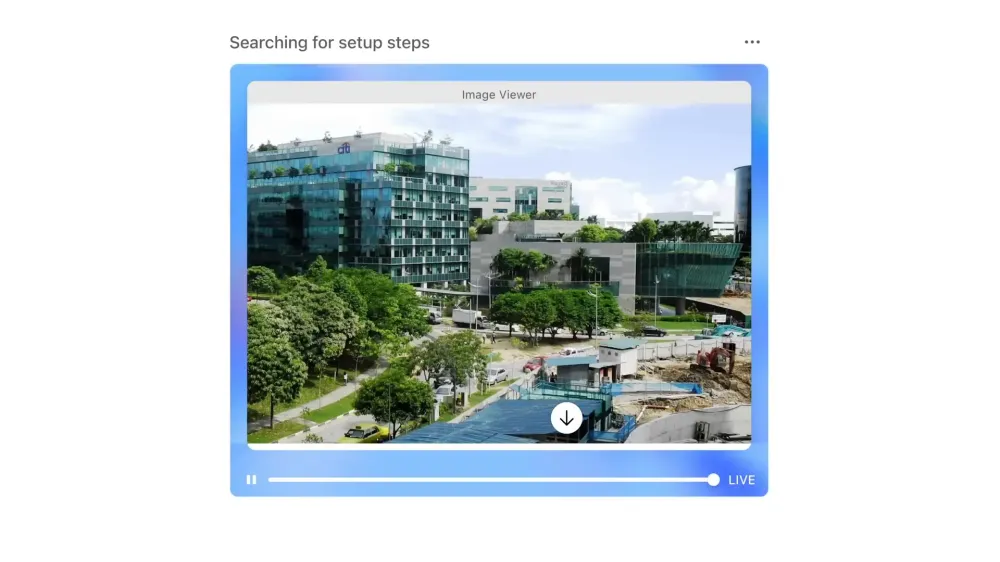This screenshot has height=562, width=1000.
Task: Tap the down arrow button on image
Action: pyautogui.click(x=567, y=418)
